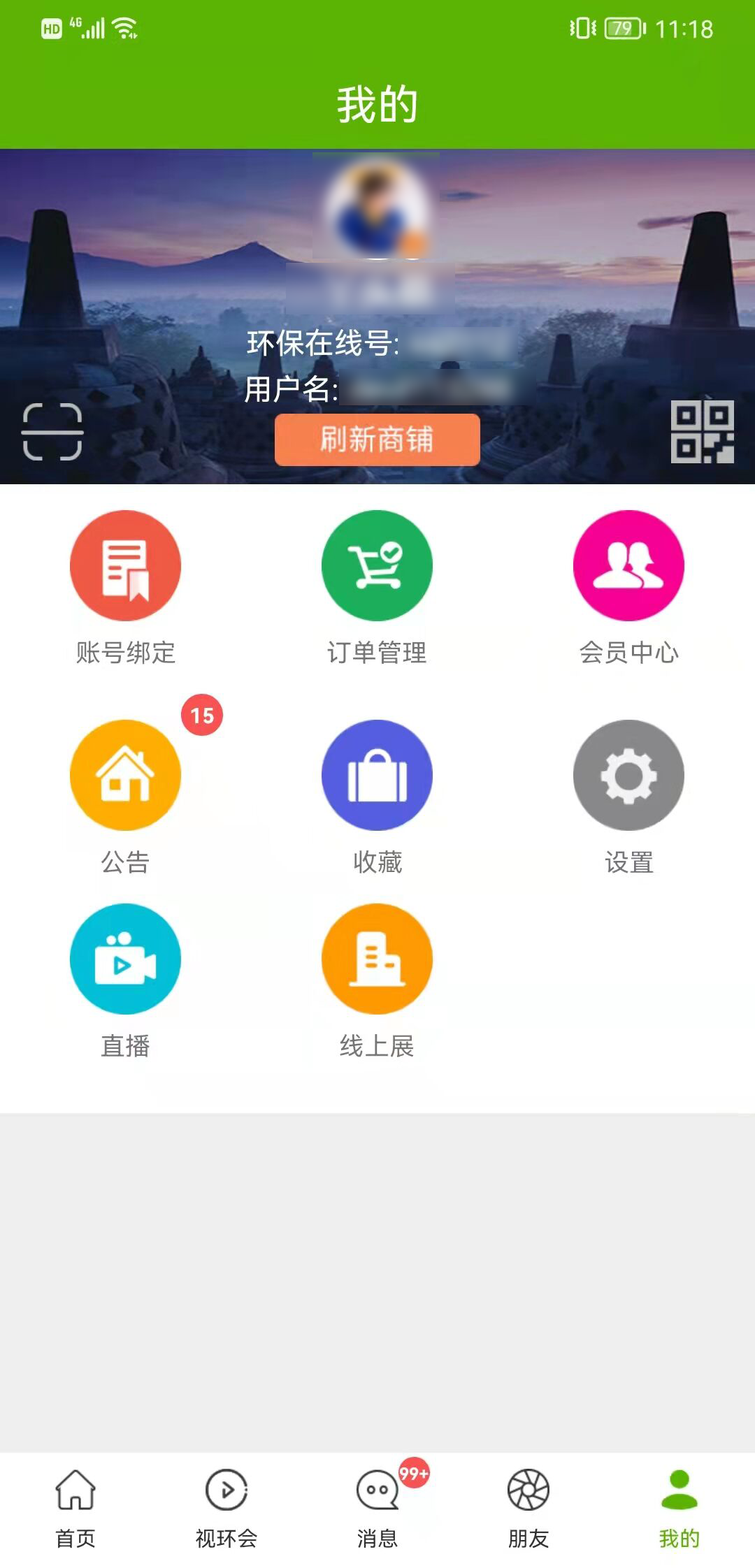Open the 消息 messages tab

(x=377, y=1508)
